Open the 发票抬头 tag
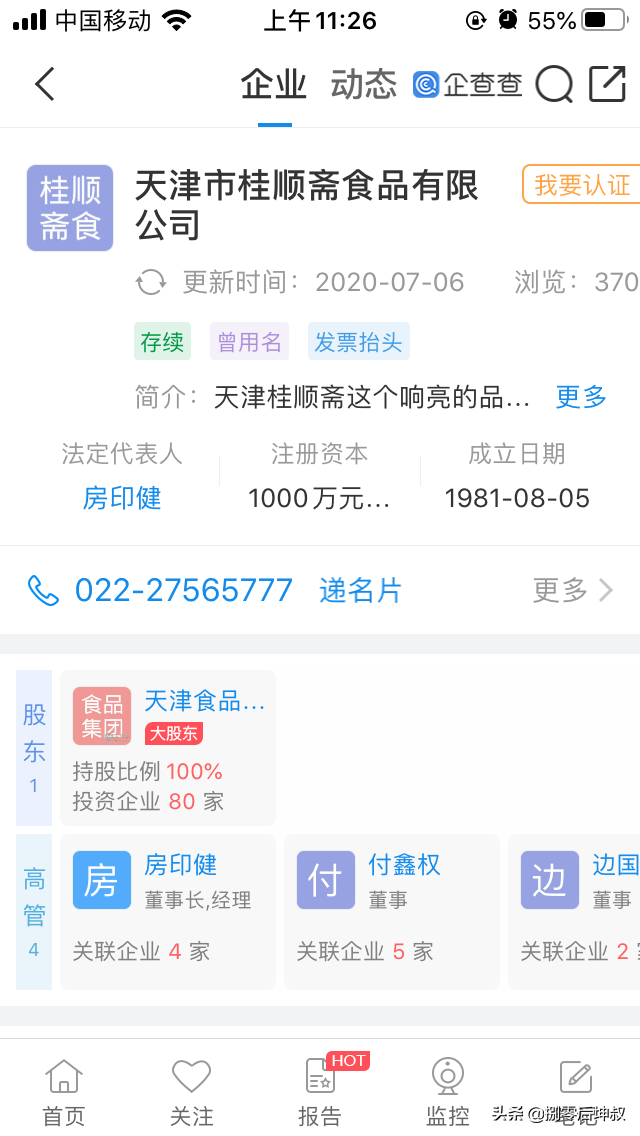Viewport: 640px width, 1136px height. [x=358, y=342]
